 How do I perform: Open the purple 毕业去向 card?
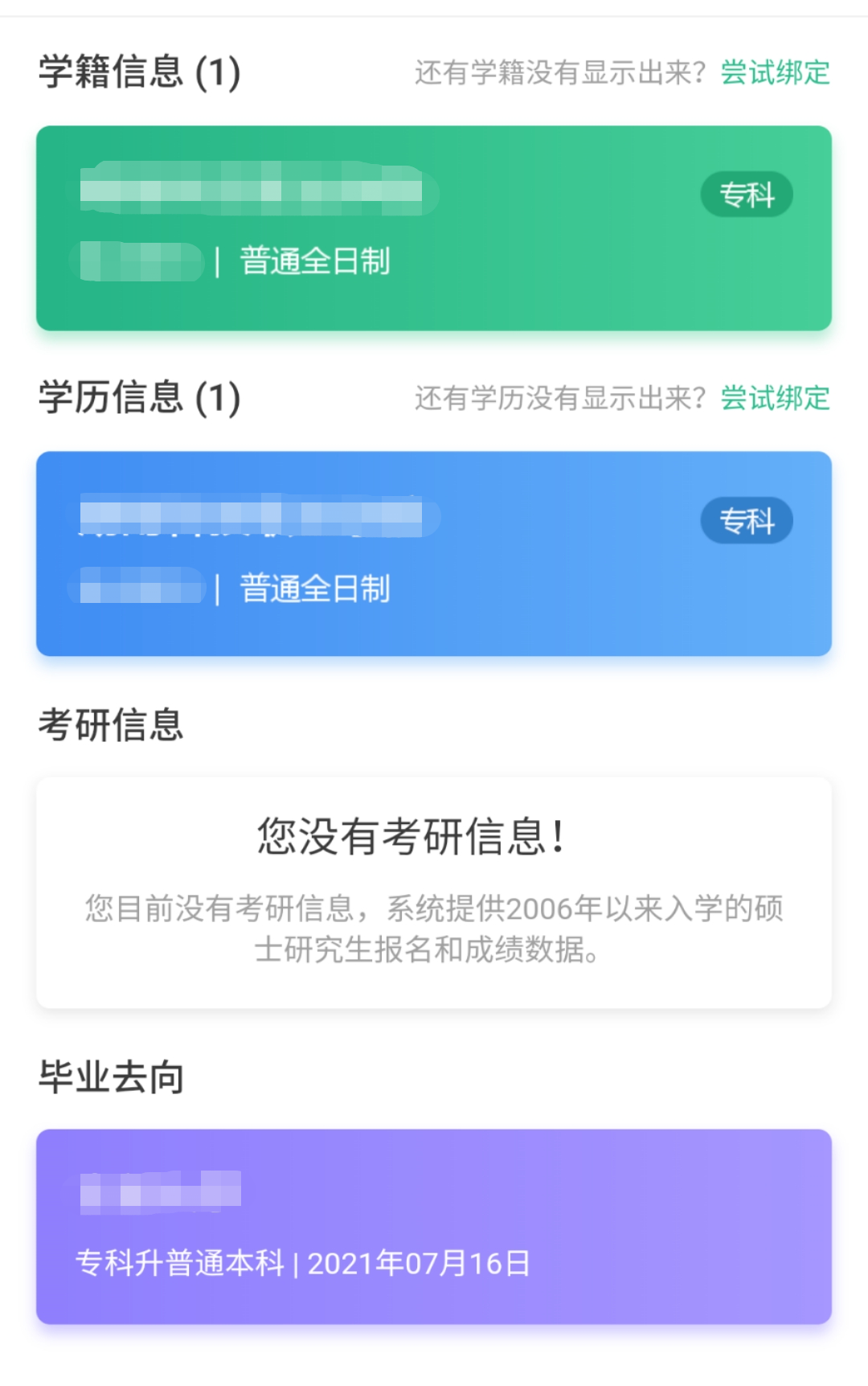(x=434, y=1227)
